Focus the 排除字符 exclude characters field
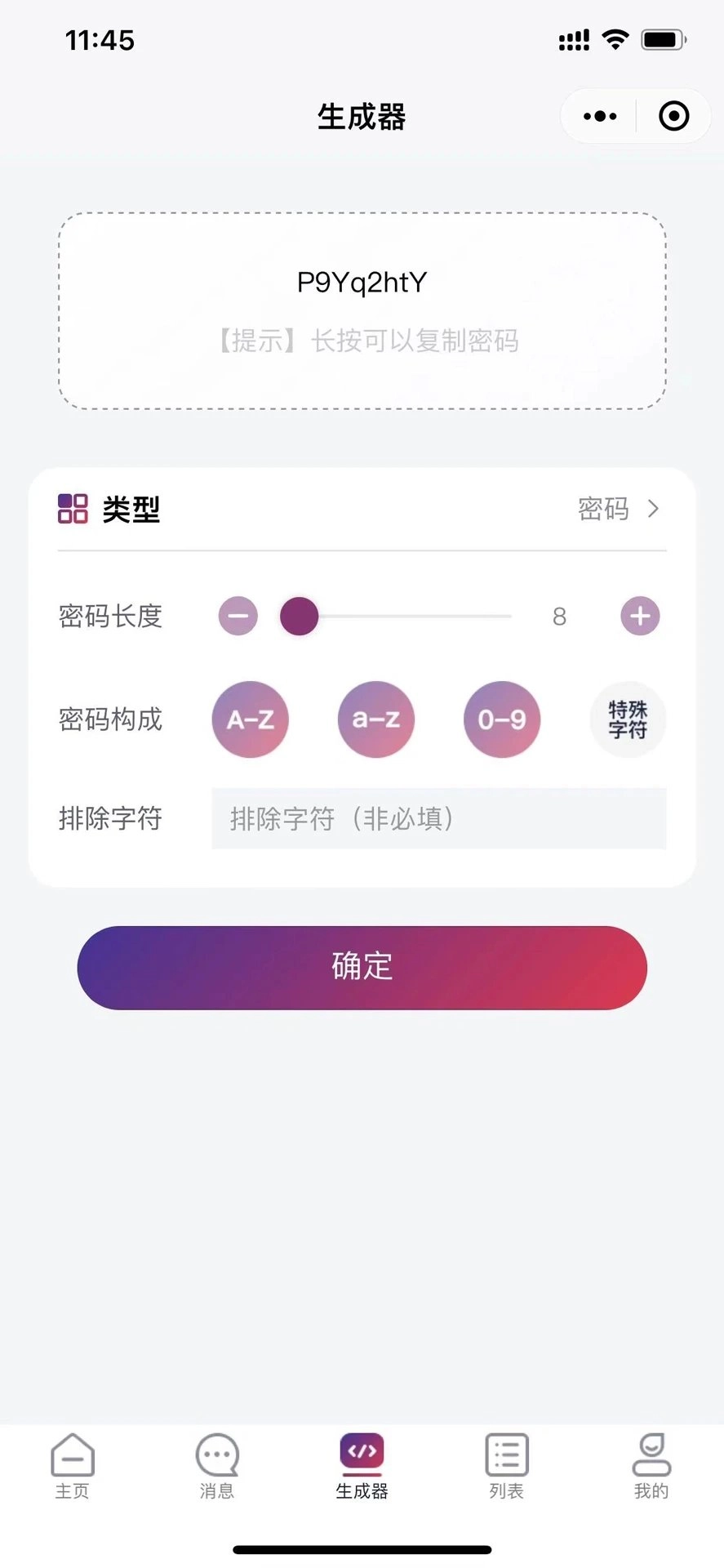Image resolution: width=724 pixels, height=1568 pixels. coord(438,818)
